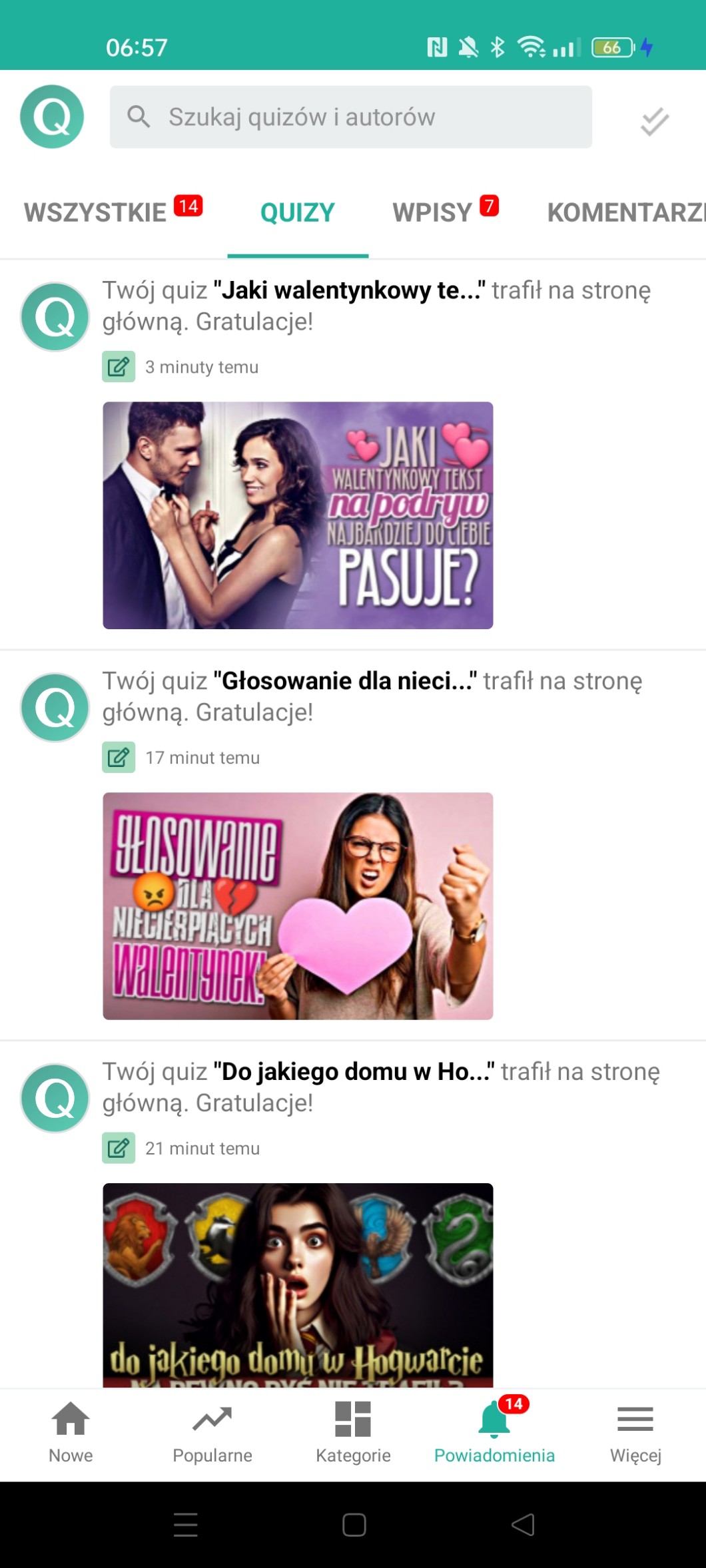Select the QUIZY tab
Image resolution: width=706 pixels, height=1568 pixels.
tap(297, 212)
